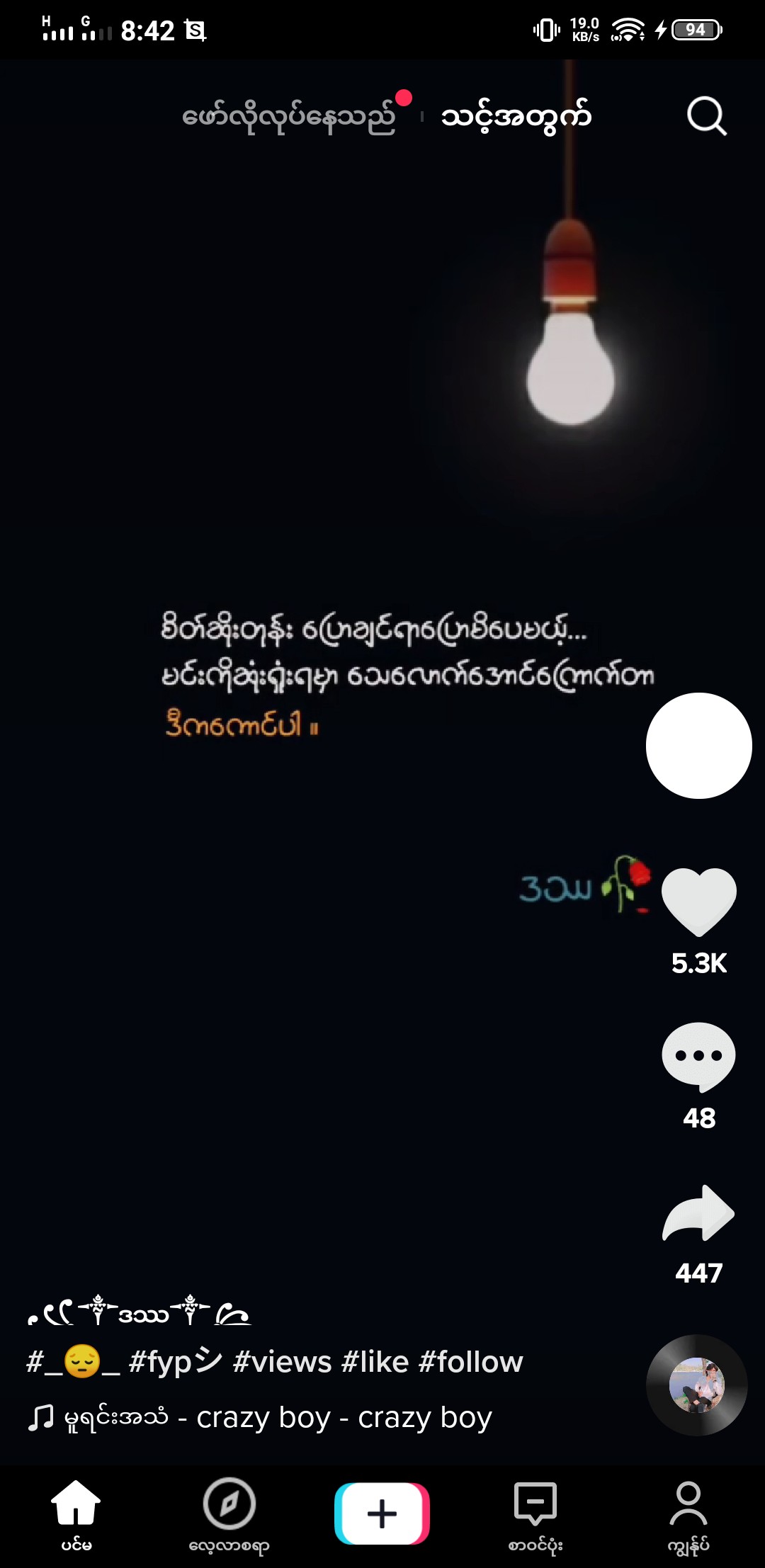Open the comments on this video

coord(698,1057)
